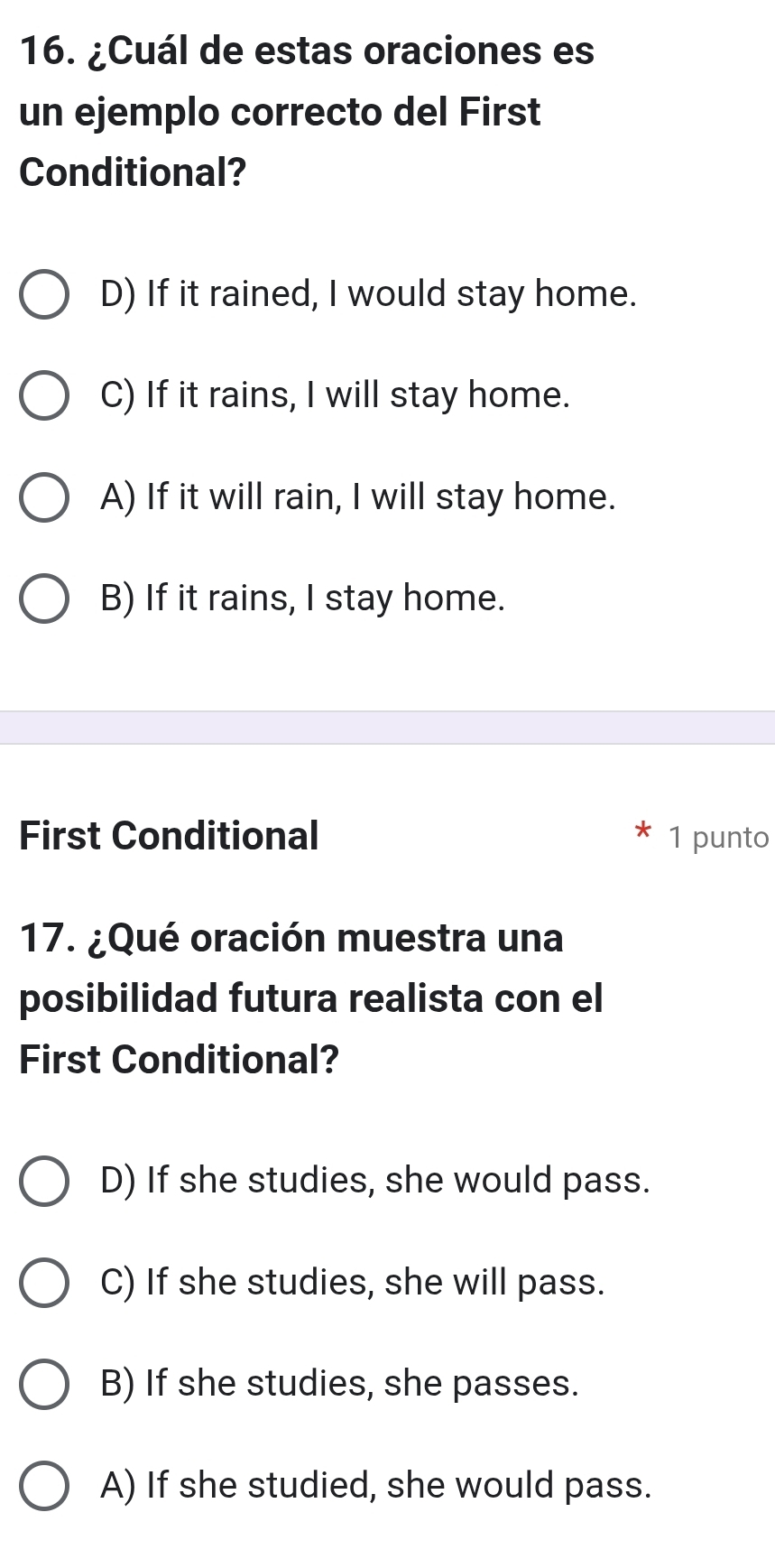The height and width of the screenshot is (1568, 775).
Task: Pick 'A) If it will rain, I will stay home.'
Action: click(x=43, y=497)
